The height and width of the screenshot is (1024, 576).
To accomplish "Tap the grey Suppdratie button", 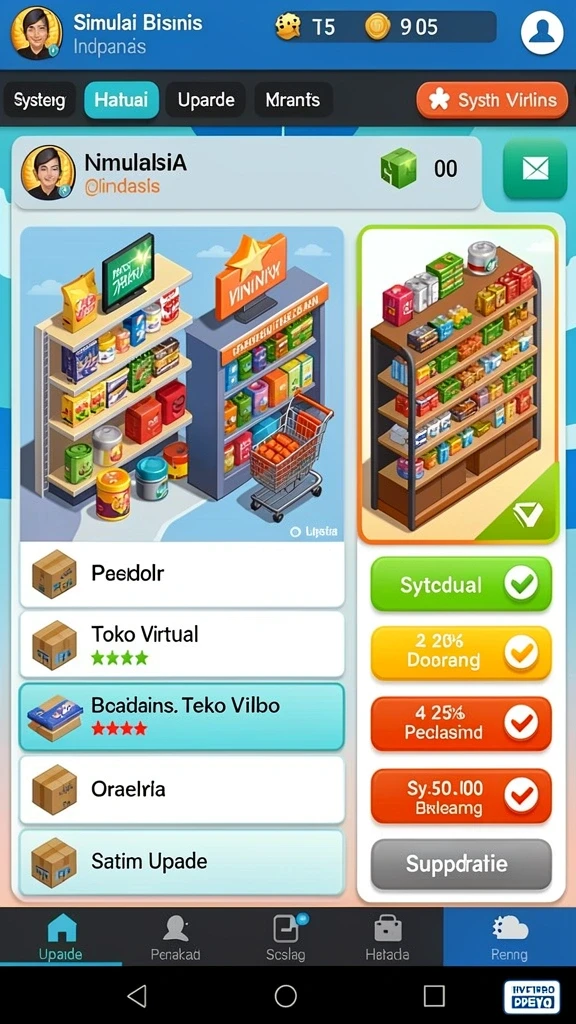I will click(461, 864).
